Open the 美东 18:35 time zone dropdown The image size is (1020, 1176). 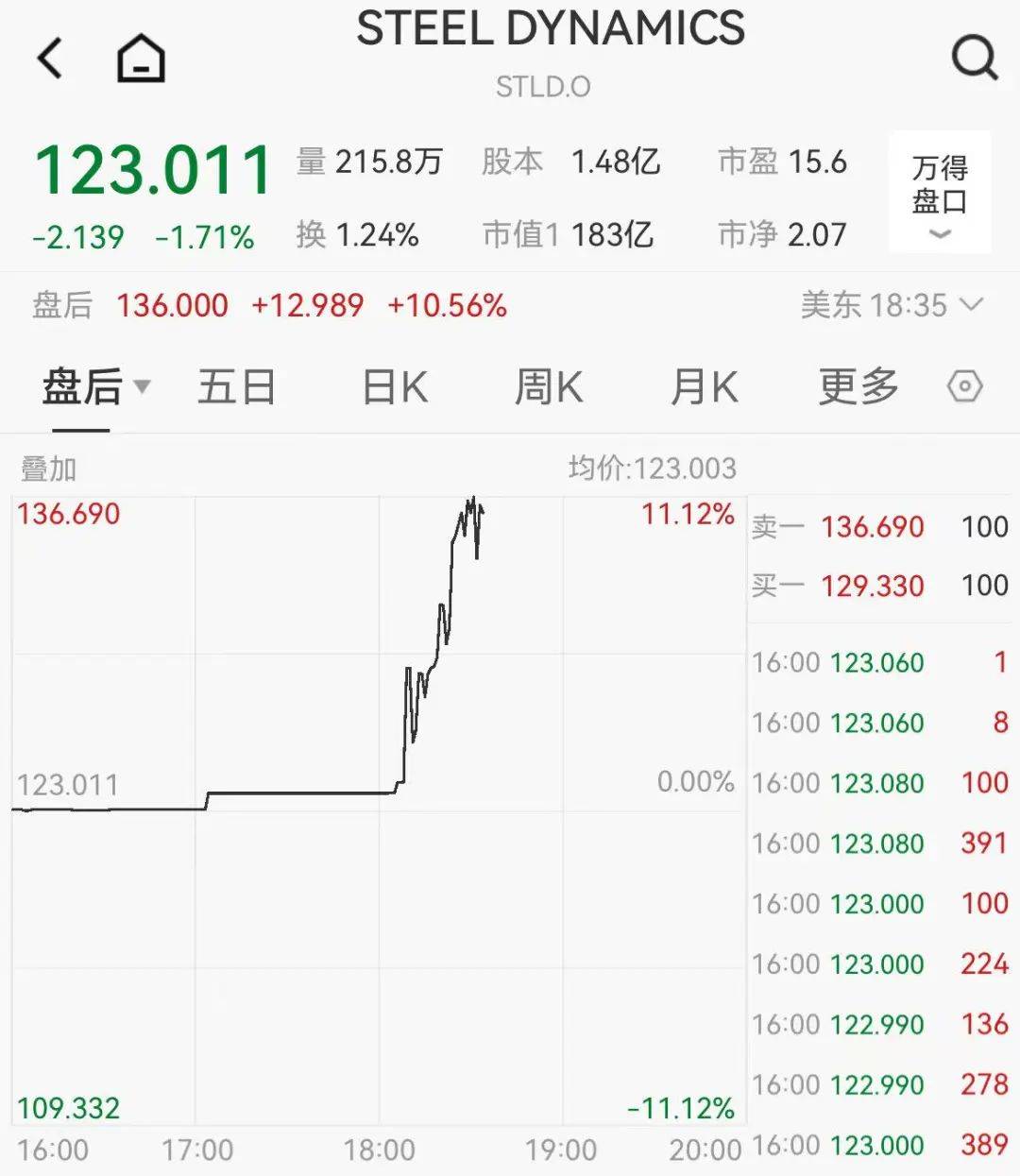point(887,305)
